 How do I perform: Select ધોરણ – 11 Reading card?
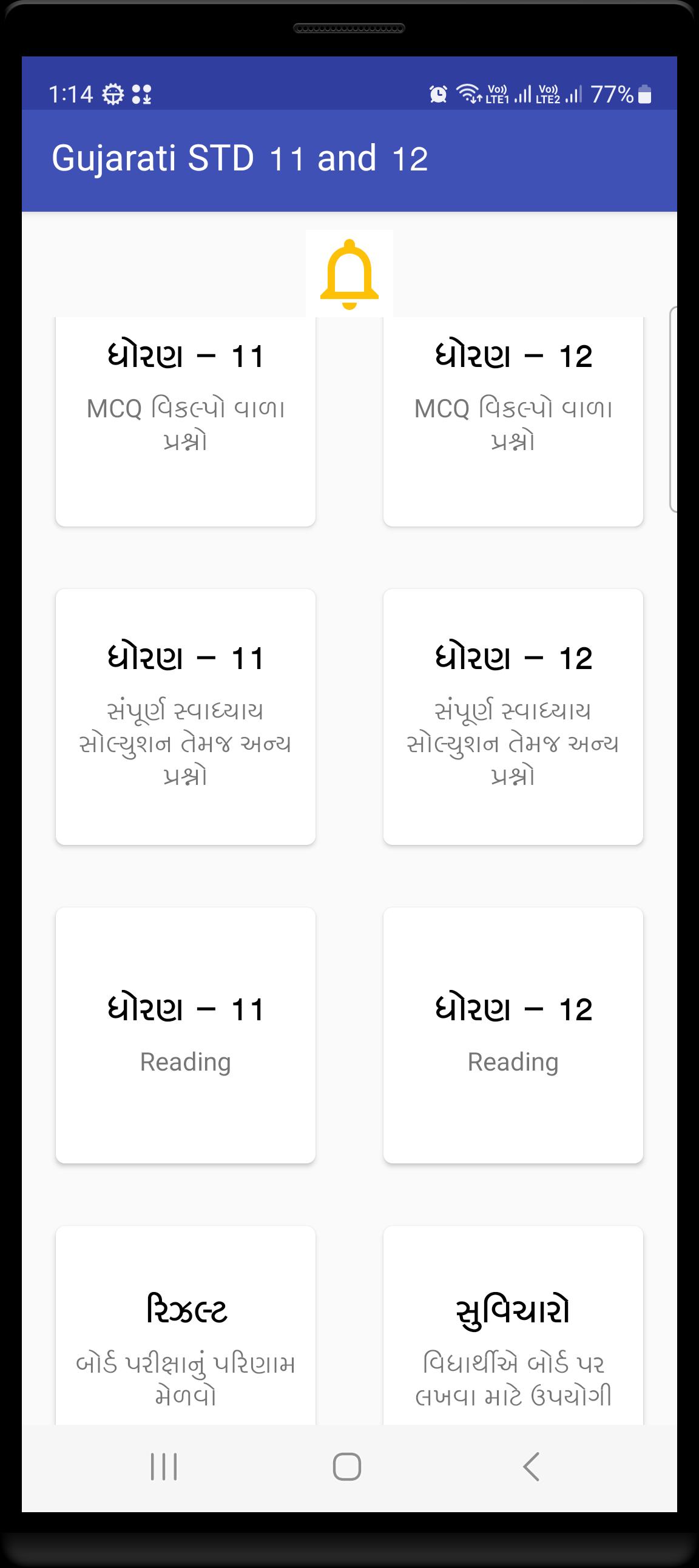186,1035
